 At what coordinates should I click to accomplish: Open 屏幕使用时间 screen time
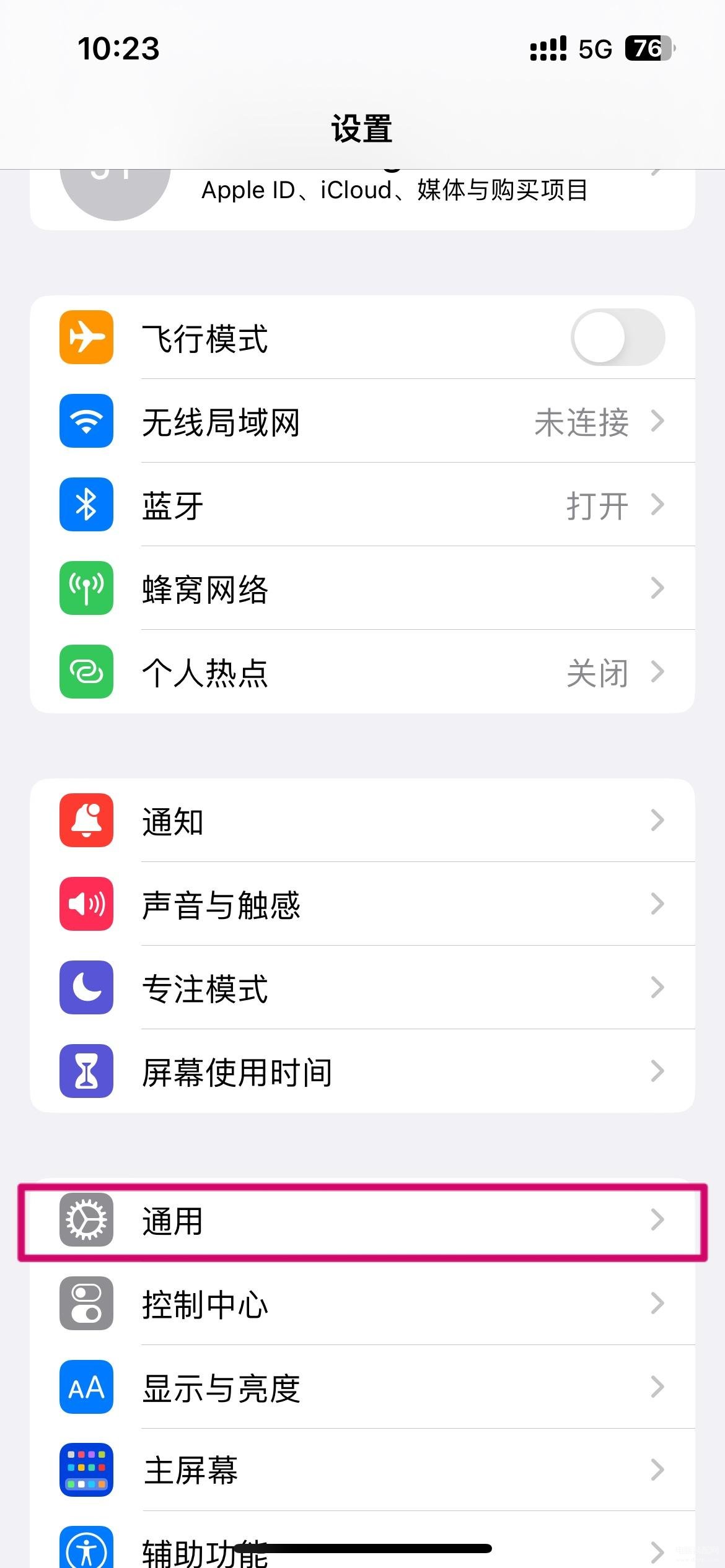click(362, 1071)
